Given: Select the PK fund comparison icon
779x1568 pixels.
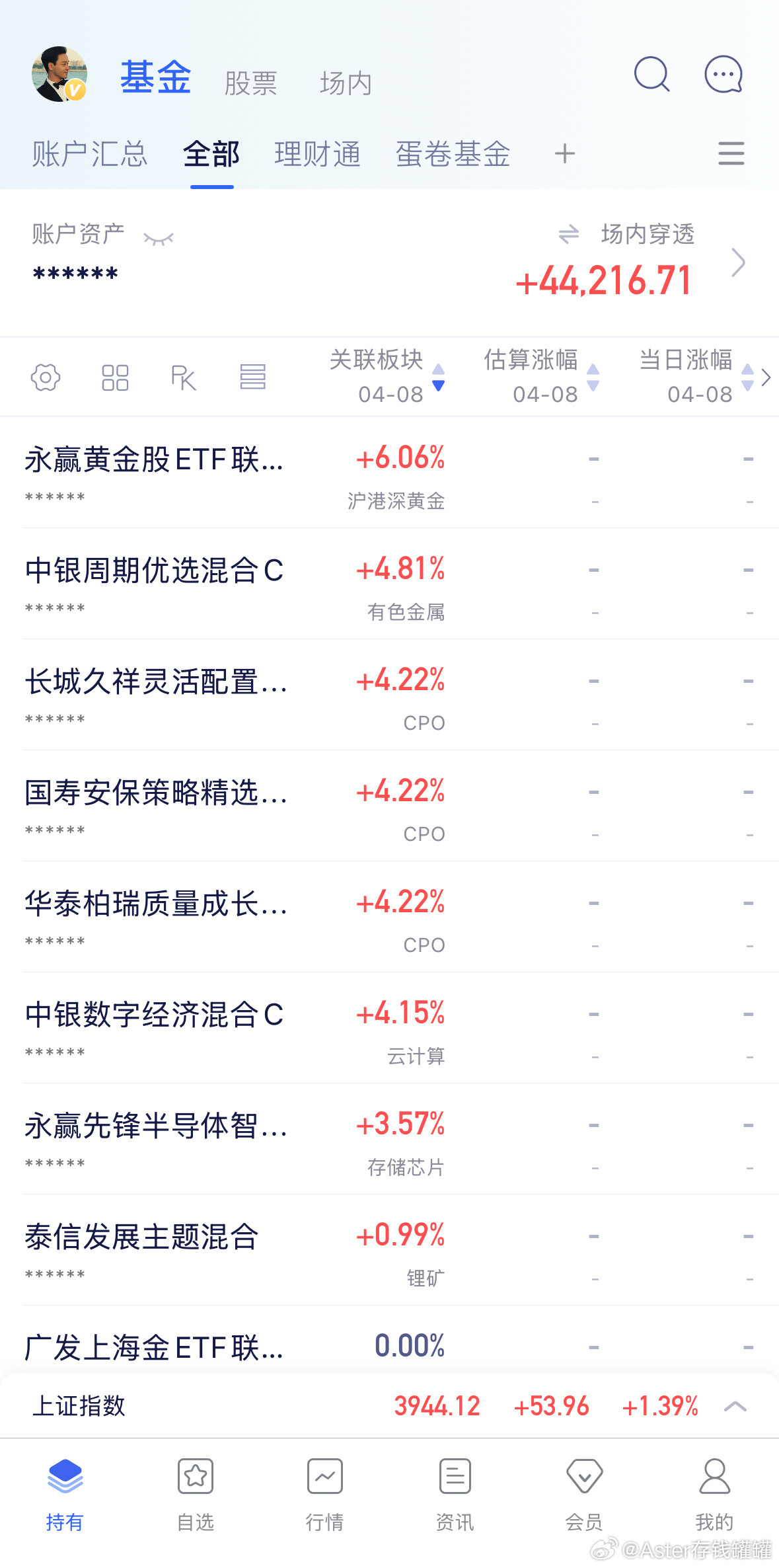Looking at the screenshot, I should pyautogui.click(x=184, y=377).
